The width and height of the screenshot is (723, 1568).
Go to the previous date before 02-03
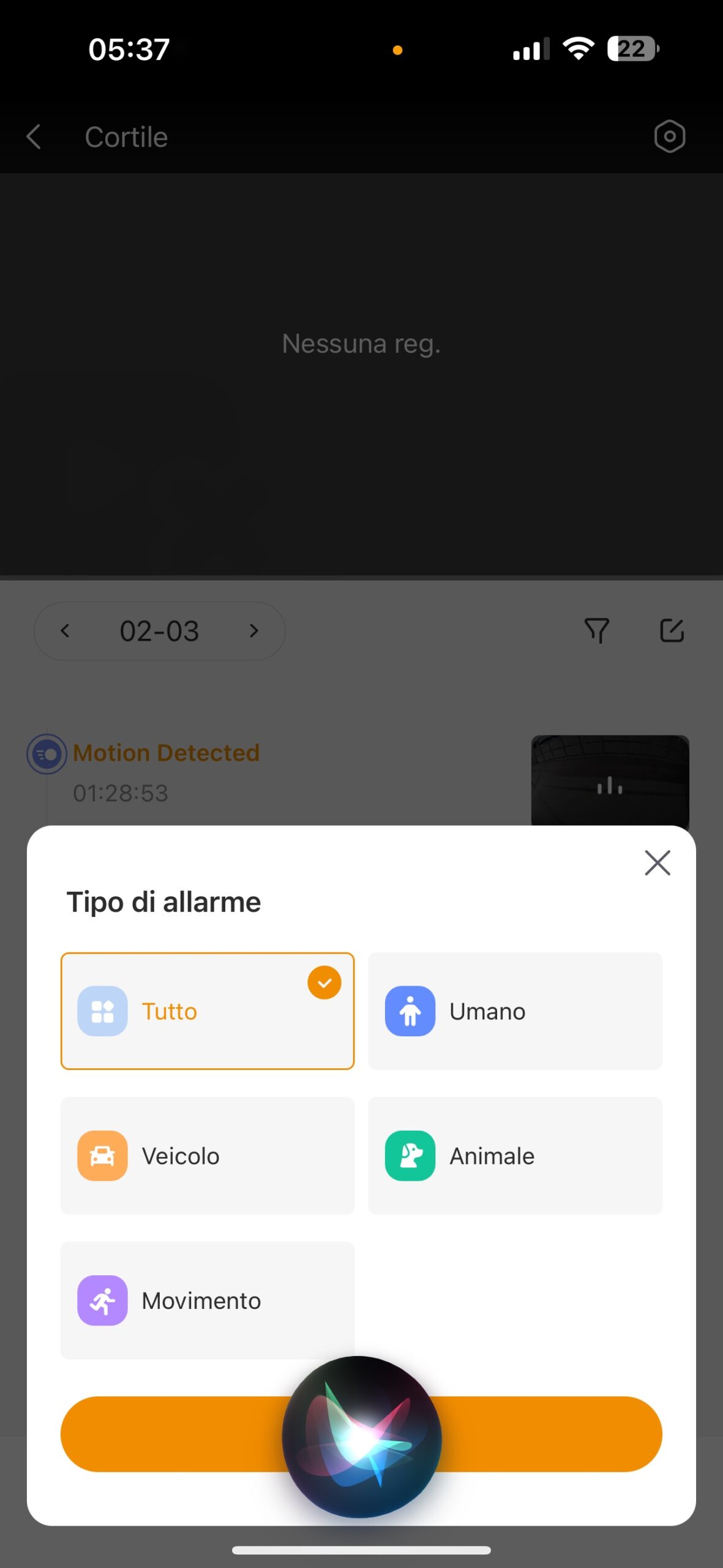pyautogui.click(x=66, y=630)
